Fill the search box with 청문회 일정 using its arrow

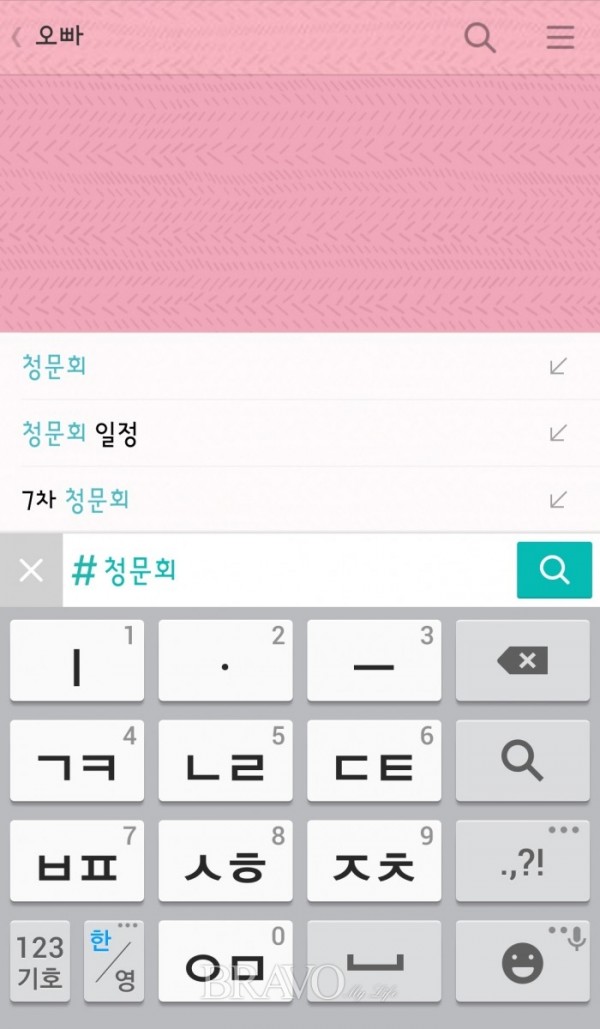tap(558, 433)
